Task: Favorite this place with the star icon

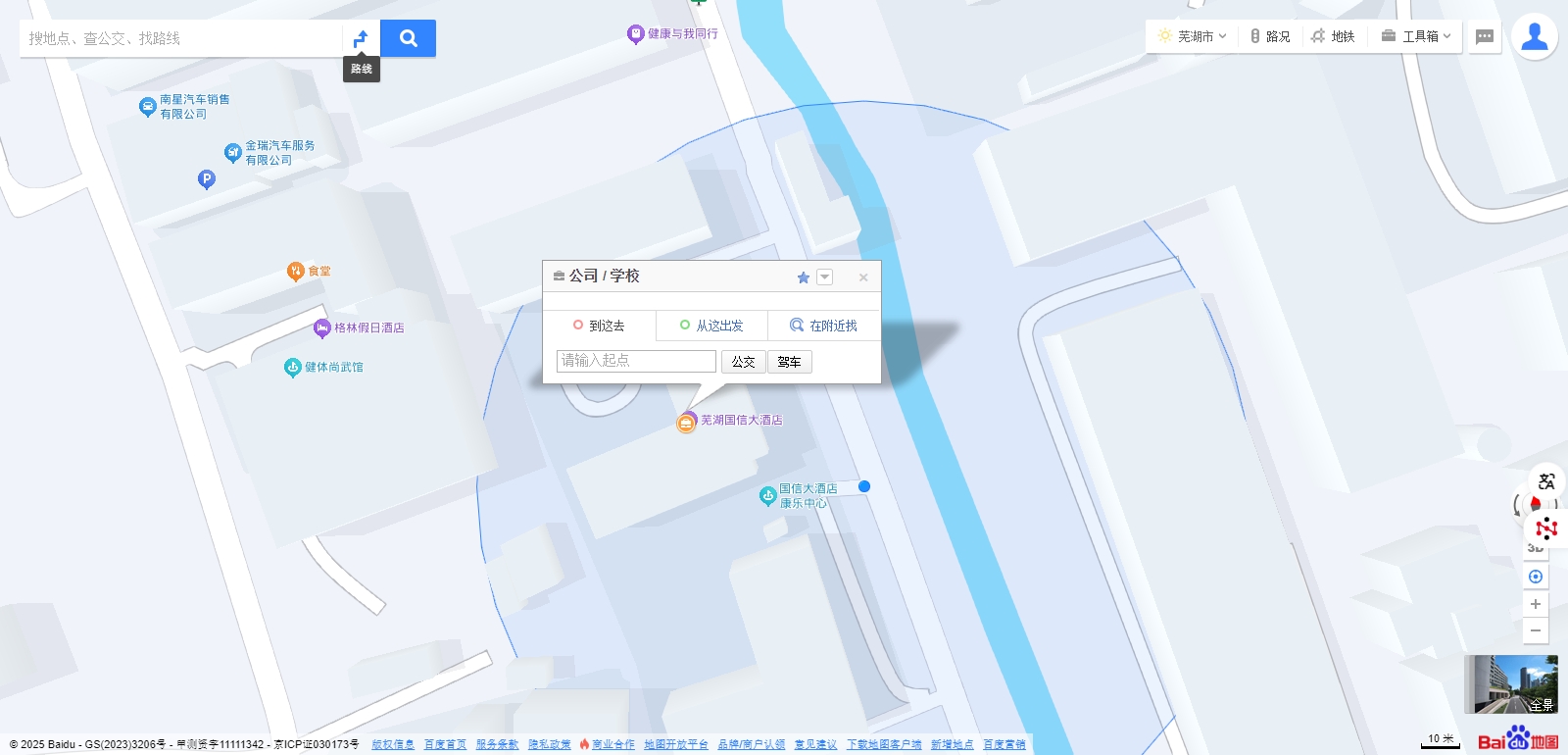Action: pos(804,277)
